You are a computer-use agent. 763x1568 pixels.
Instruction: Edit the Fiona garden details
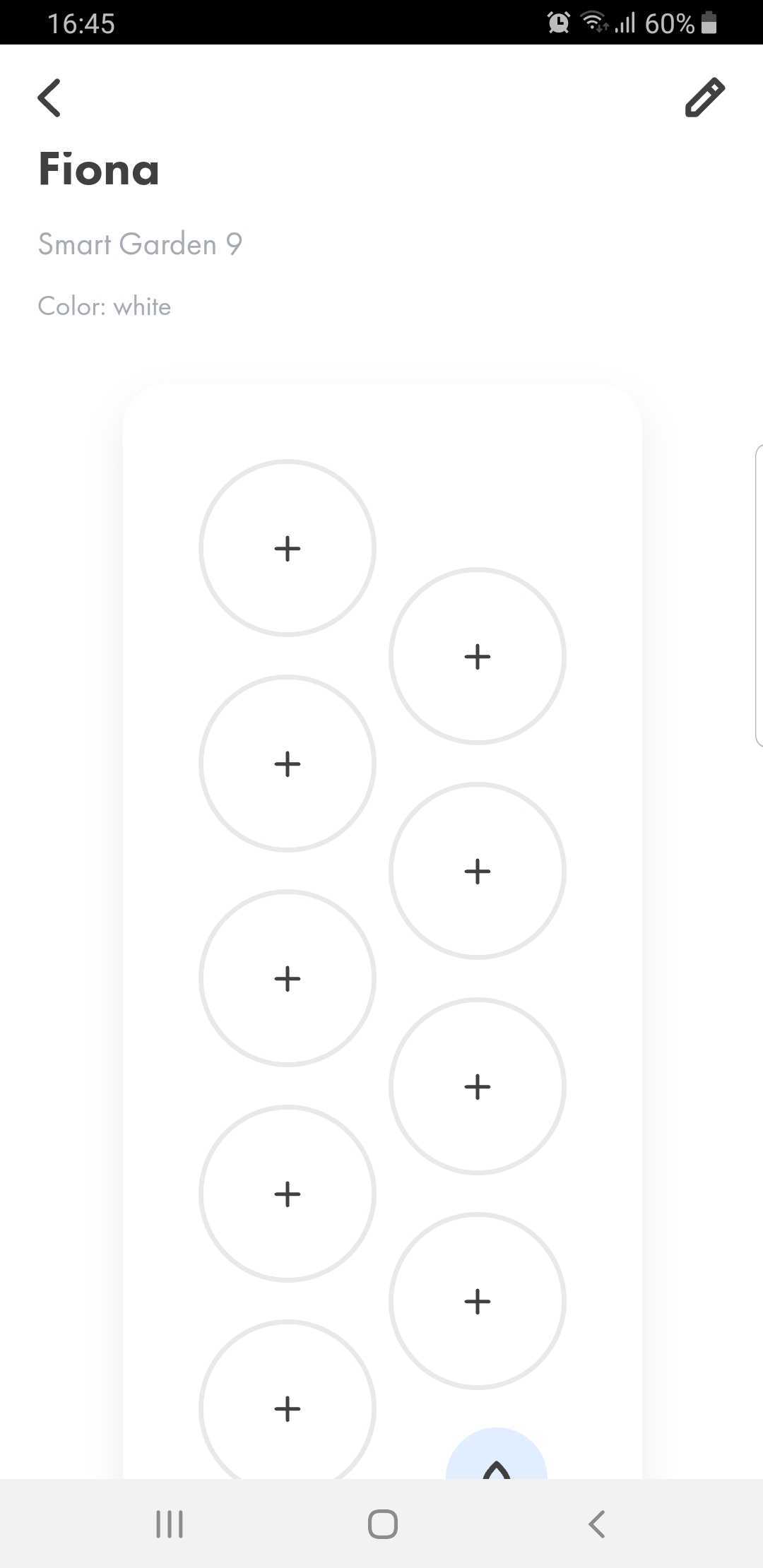coord(704,97)
